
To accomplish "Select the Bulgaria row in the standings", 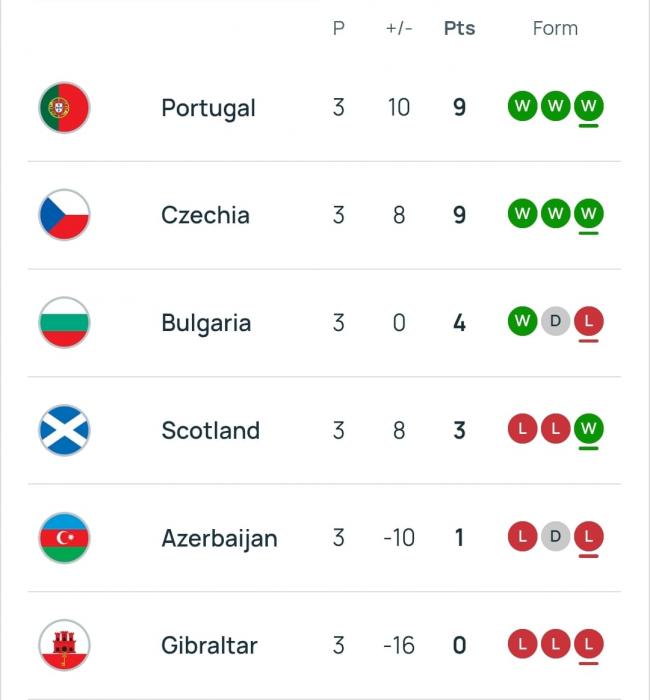I will click(206, 323).
